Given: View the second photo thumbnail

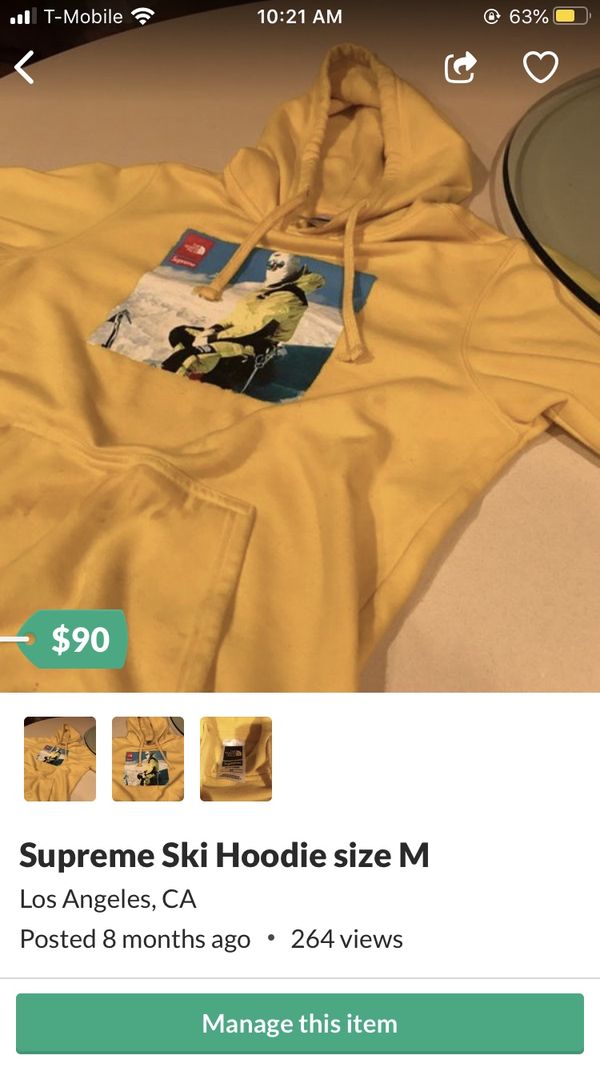Looking at the screenshot, I should (x=148, y=759).
